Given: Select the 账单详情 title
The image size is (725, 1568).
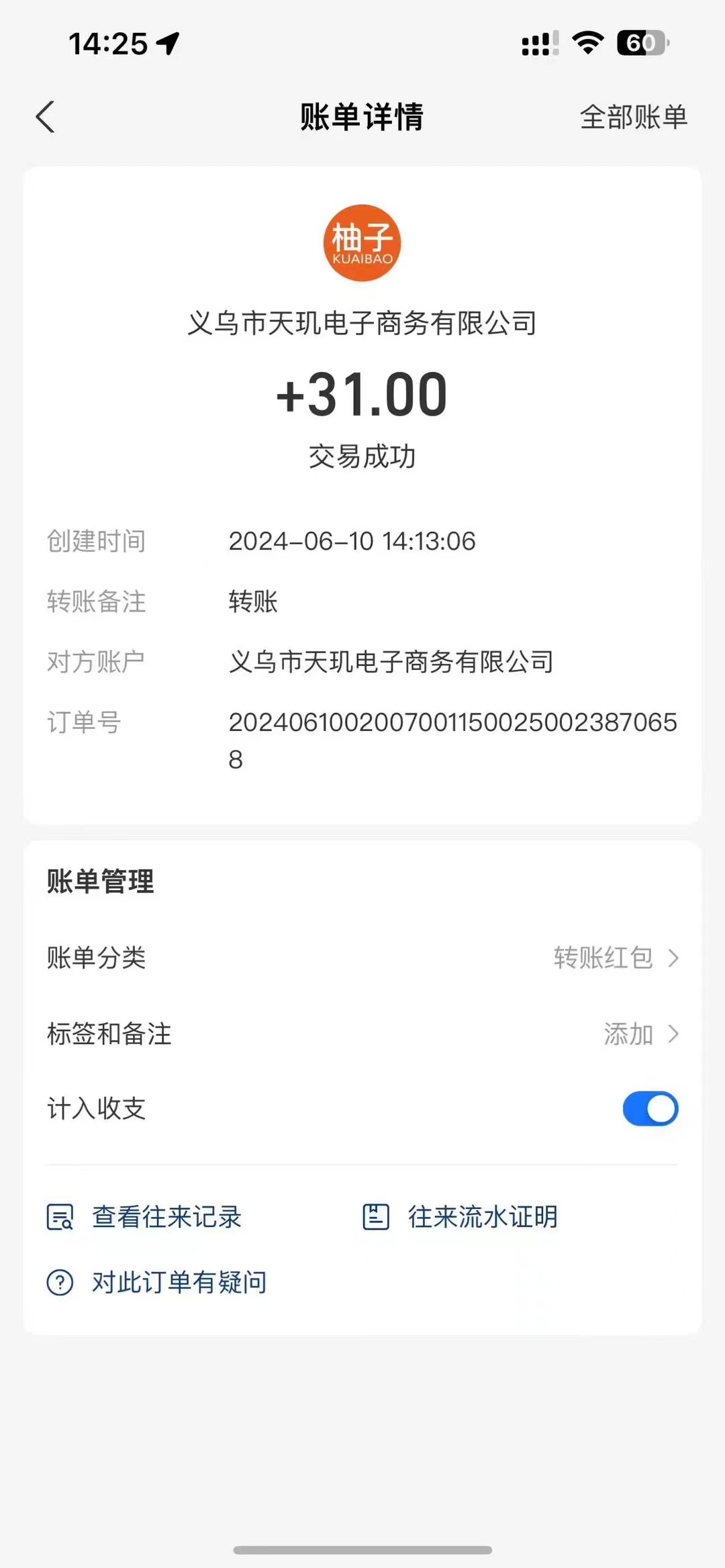Looking at the screenshot, I should [360, 117].
